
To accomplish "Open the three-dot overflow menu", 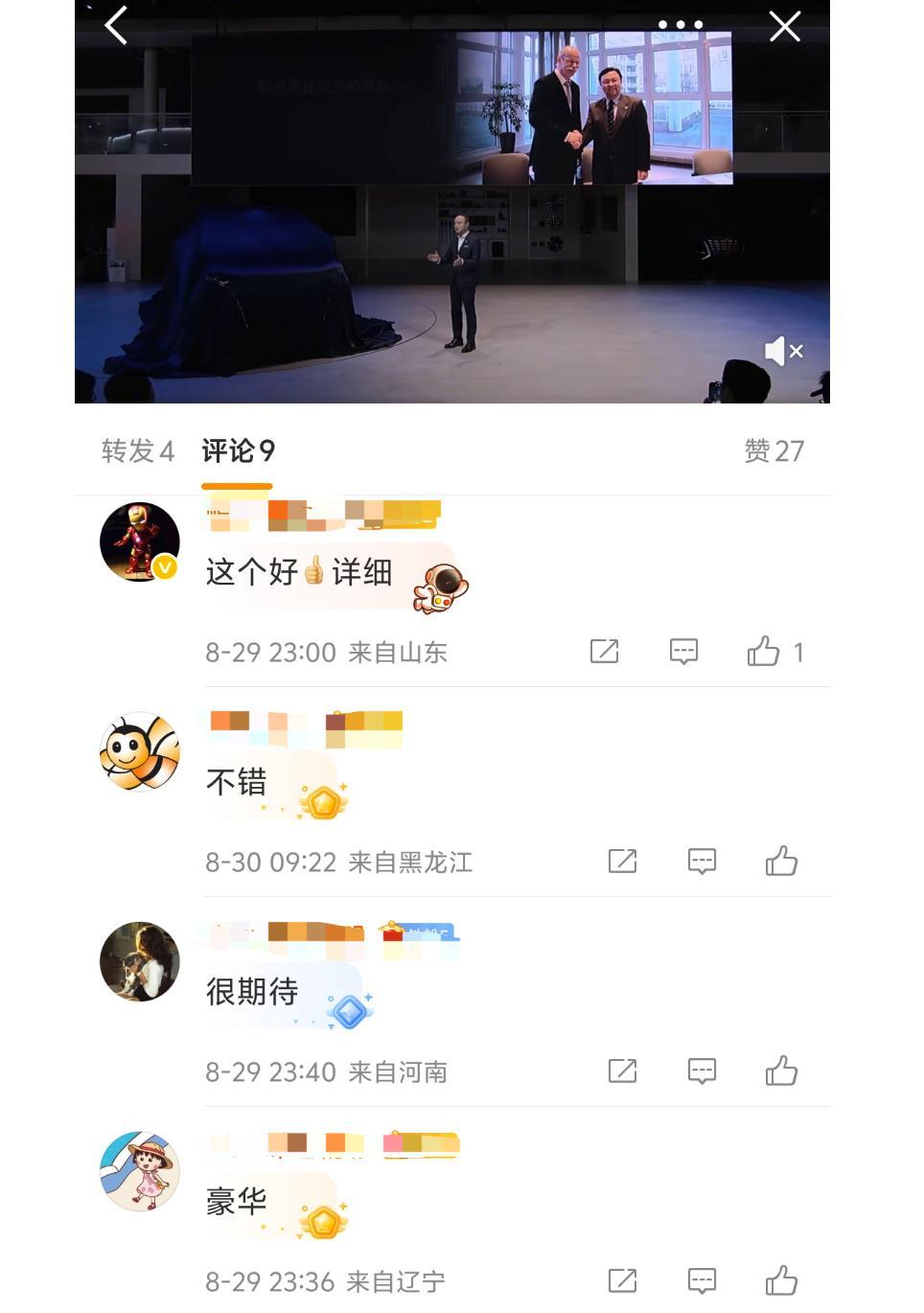I will (x=681, y=25).
